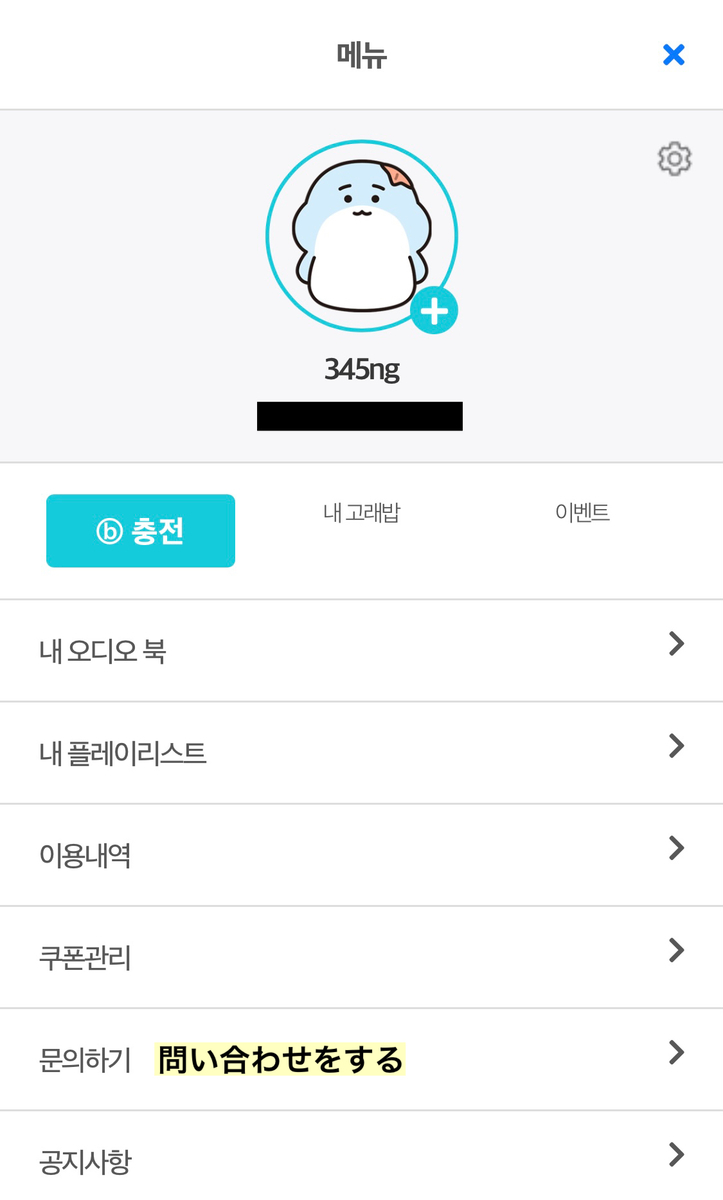Open 내 플레이리스트
This screenshot has width=723, height=1200.
(x=361, y=753)
